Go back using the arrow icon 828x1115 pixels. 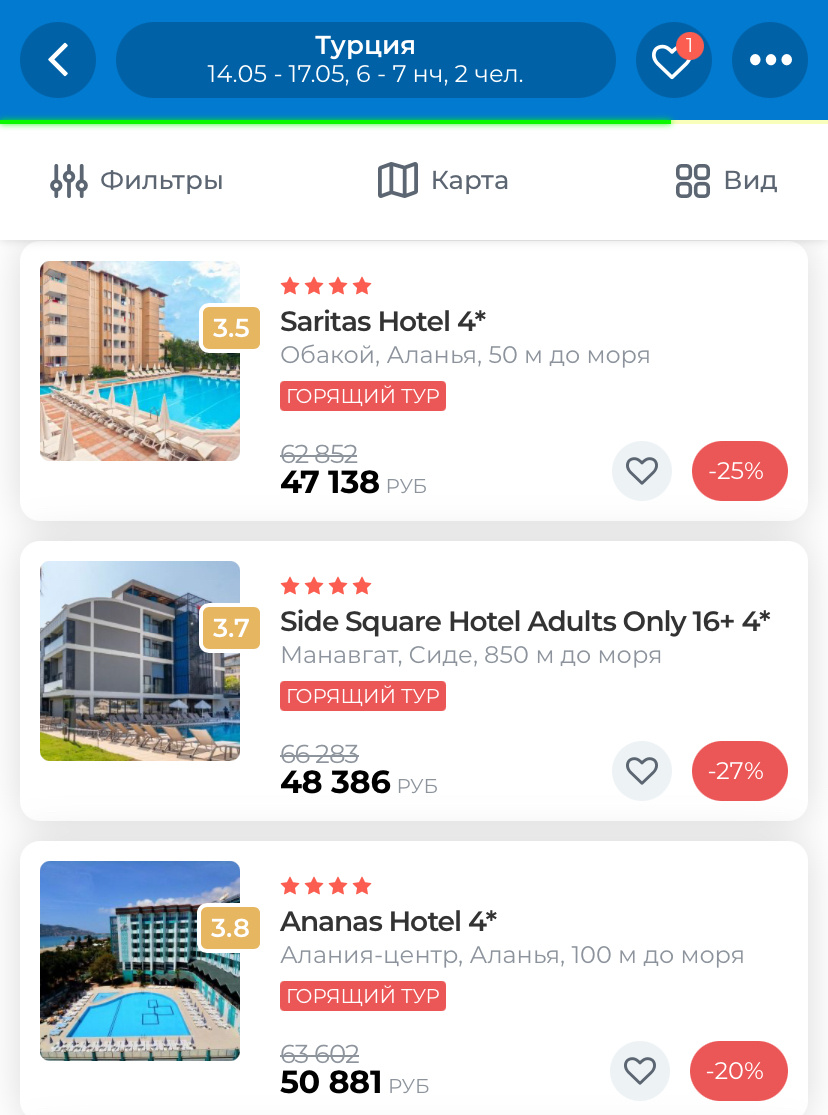[x=58, y=60]
